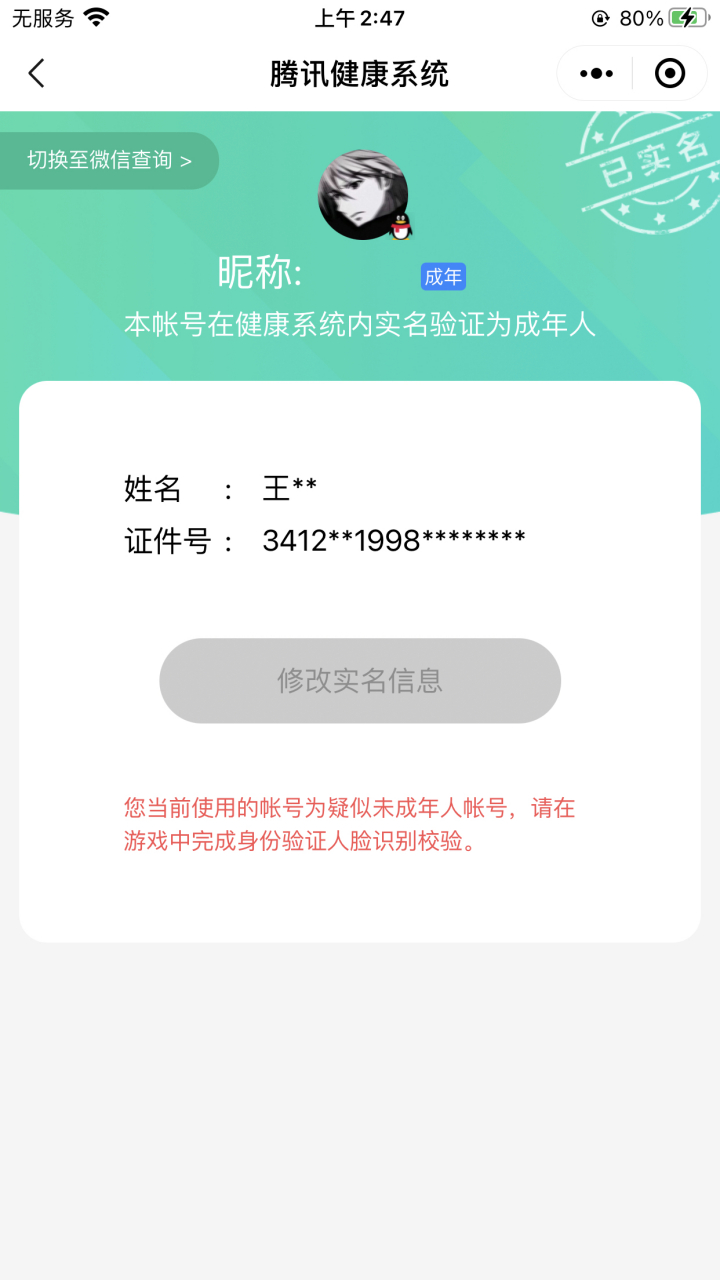The image size is (720, 1280).
Task: Tap the circle exit mini-program icon
Action: point(669,73)
